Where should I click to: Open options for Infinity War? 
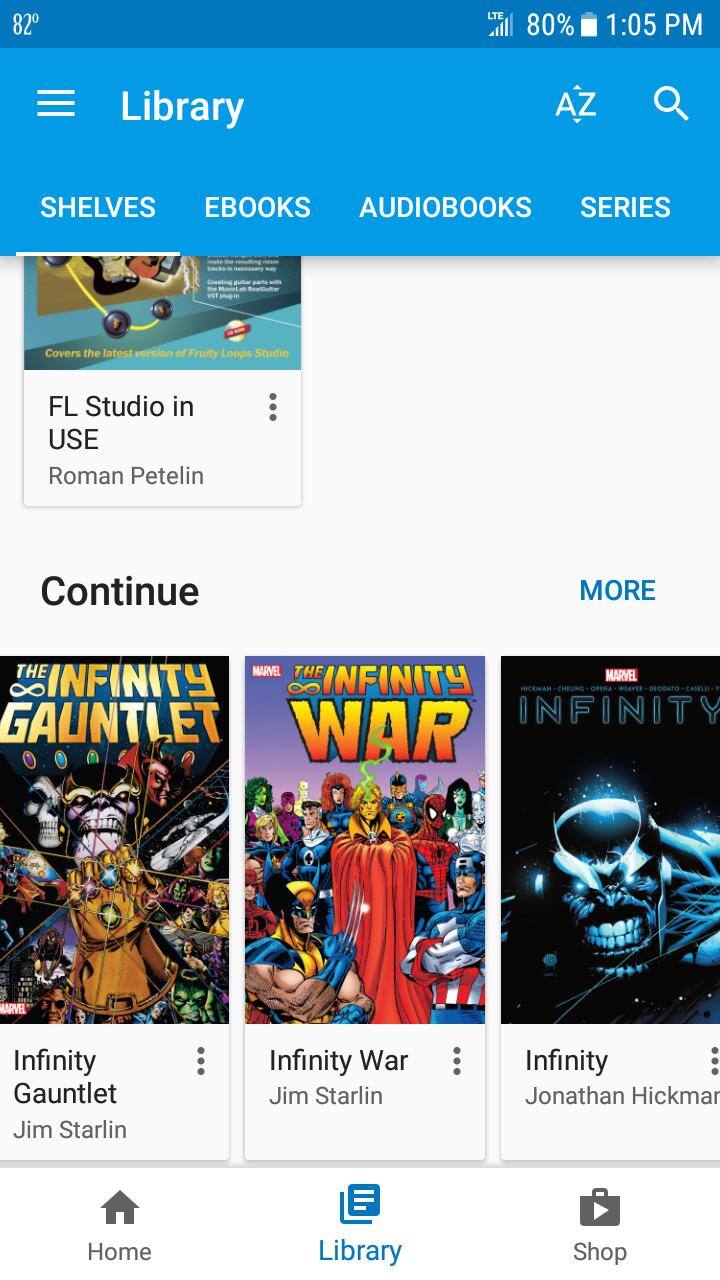[x=457, y=1061]
